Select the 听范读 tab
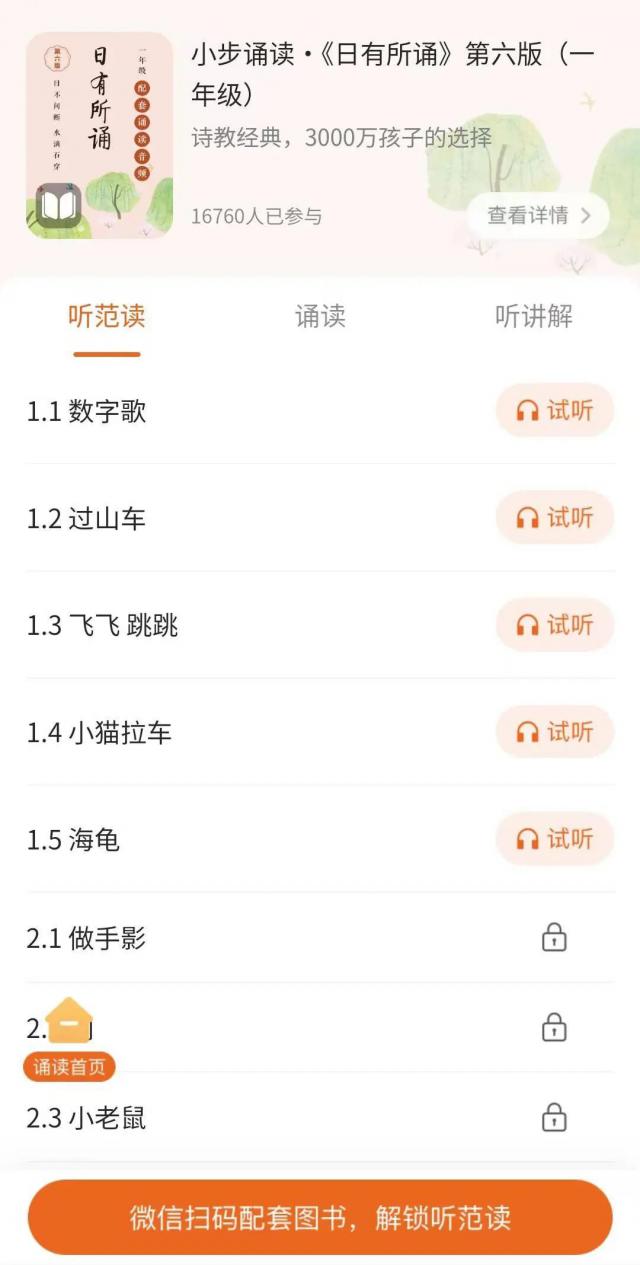Image resolution: width=640 pixels, height=1265 pixels. pos(107,317)
